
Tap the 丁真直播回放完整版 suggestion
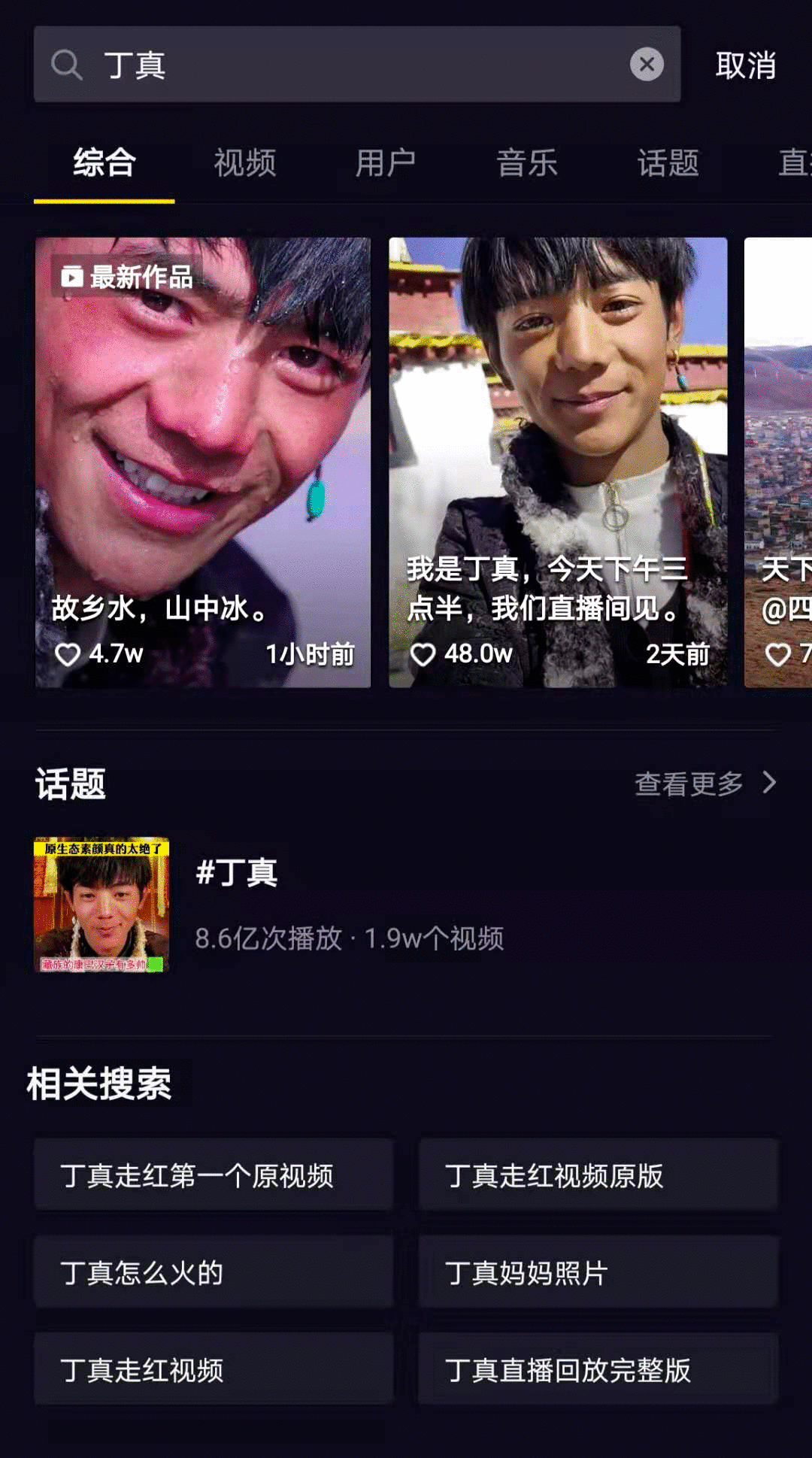pos(598,1369)
